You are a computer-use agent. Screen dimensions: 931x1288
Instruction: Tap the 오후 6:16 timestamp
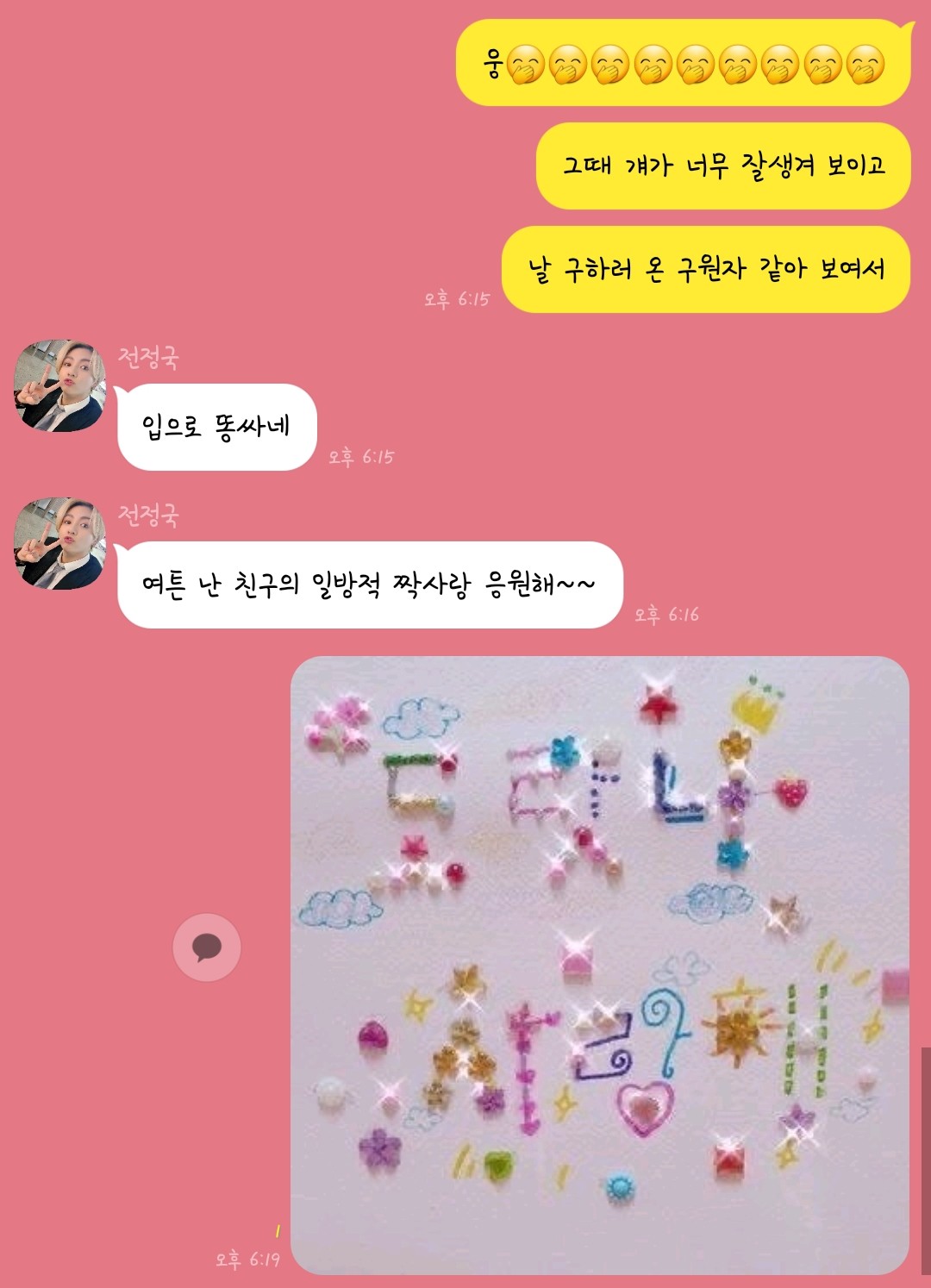click(667, 616)
